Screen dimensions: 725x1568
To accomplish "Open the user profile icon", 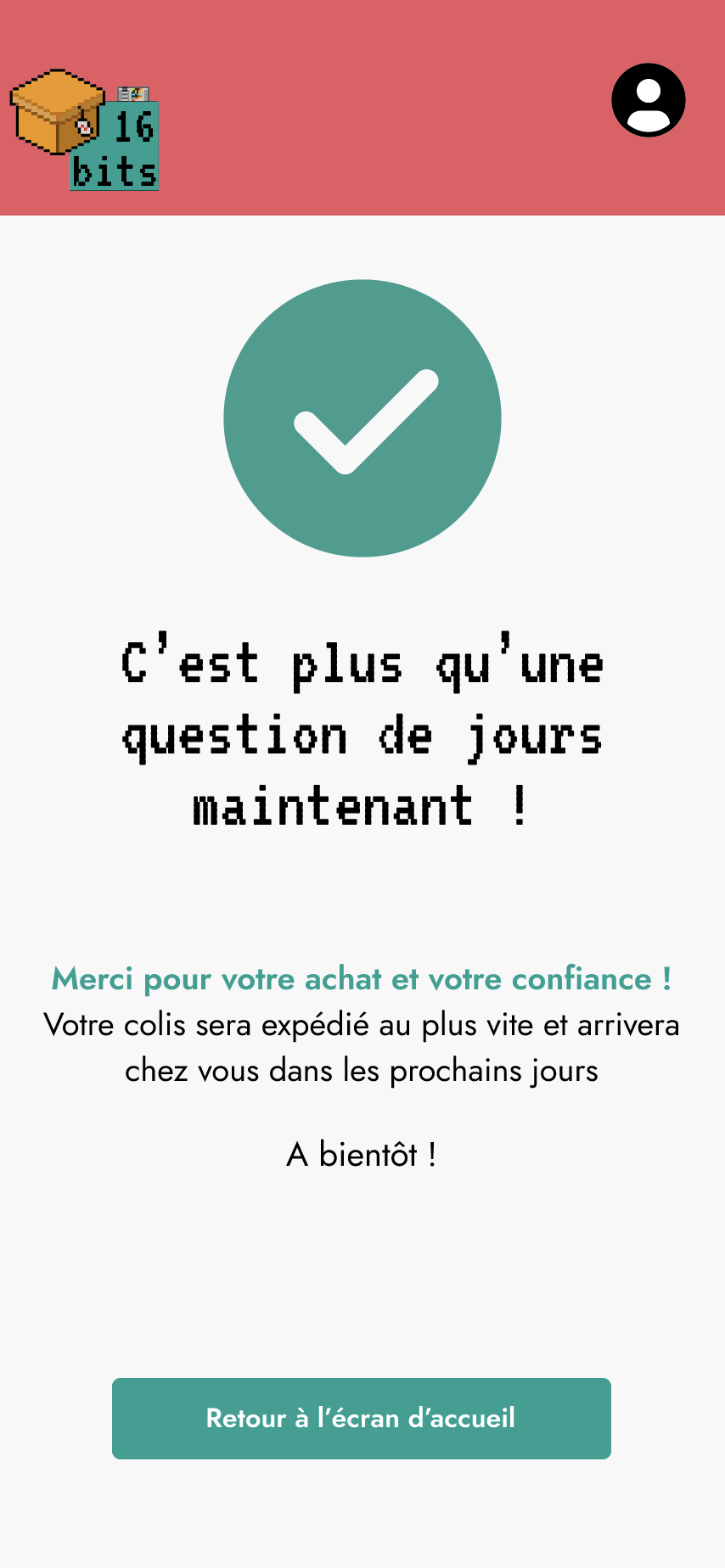I will 649,100.
